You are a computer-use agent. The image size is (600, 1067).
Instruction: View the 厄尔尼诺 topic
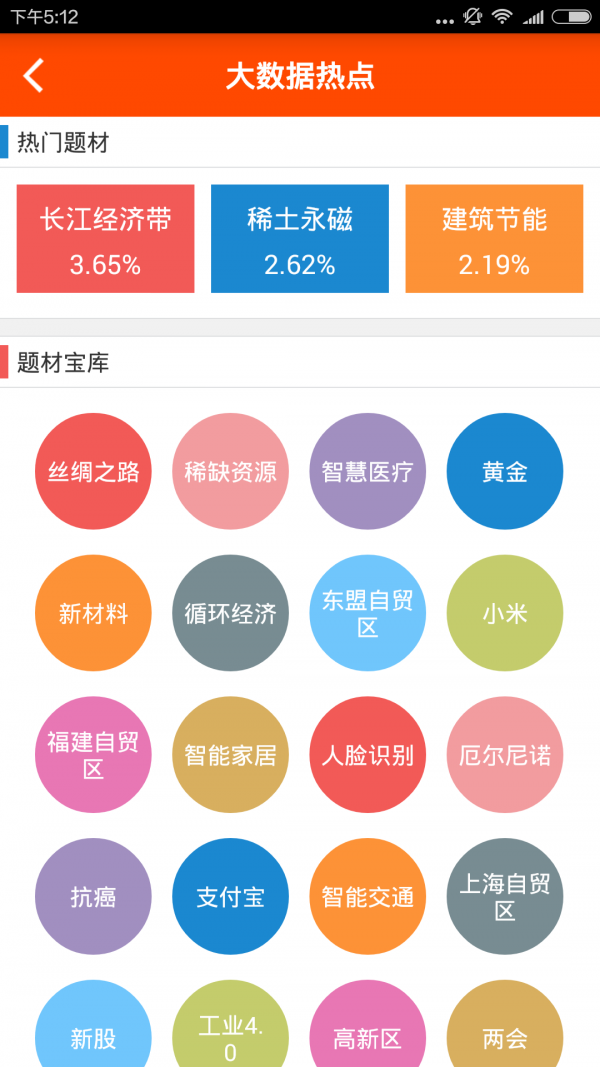[504, 755]
